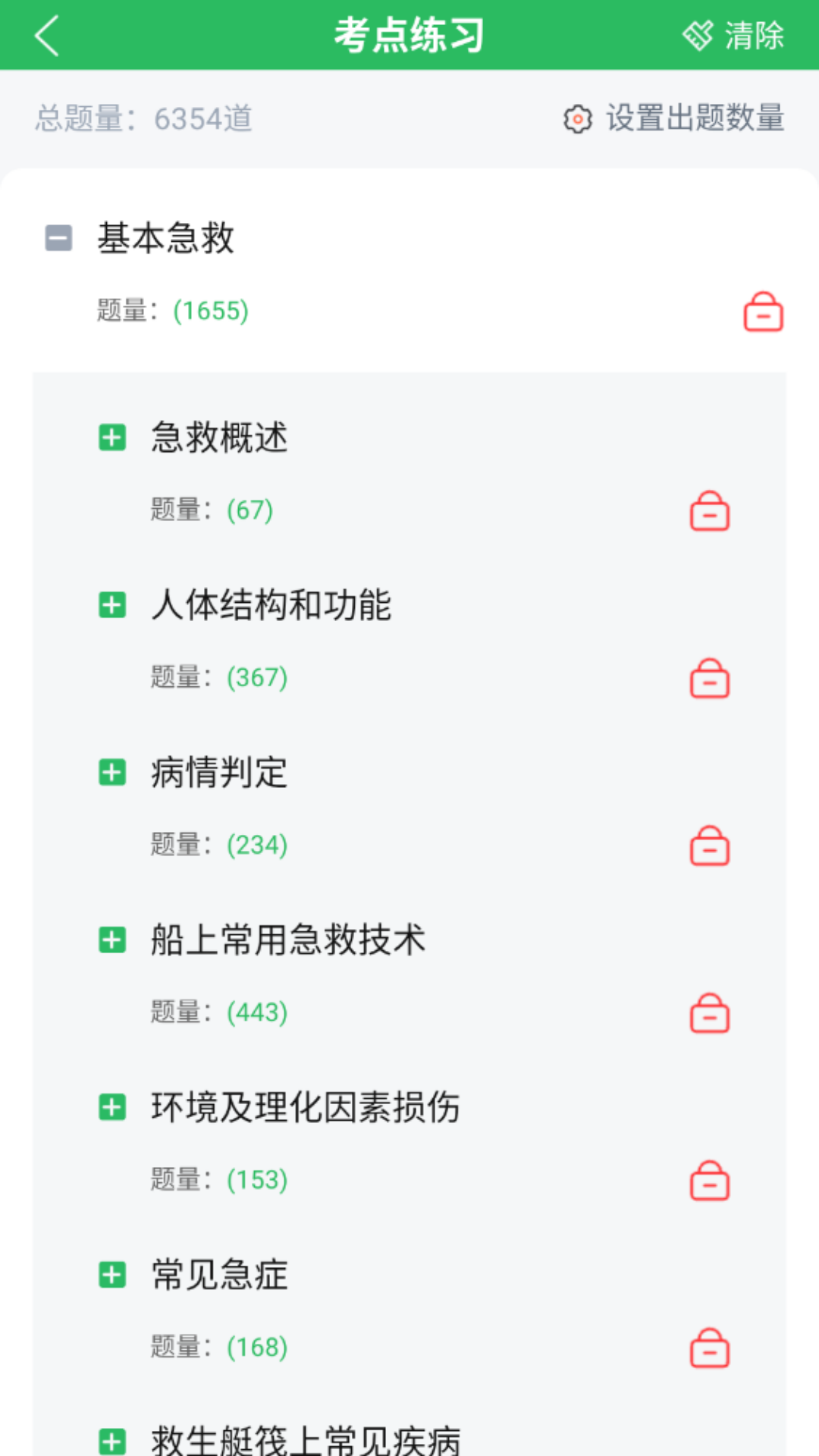819x1456 pixels.
Task: Expand the 船上常用急救技术 subsection
Action: (x=113, y=941)
